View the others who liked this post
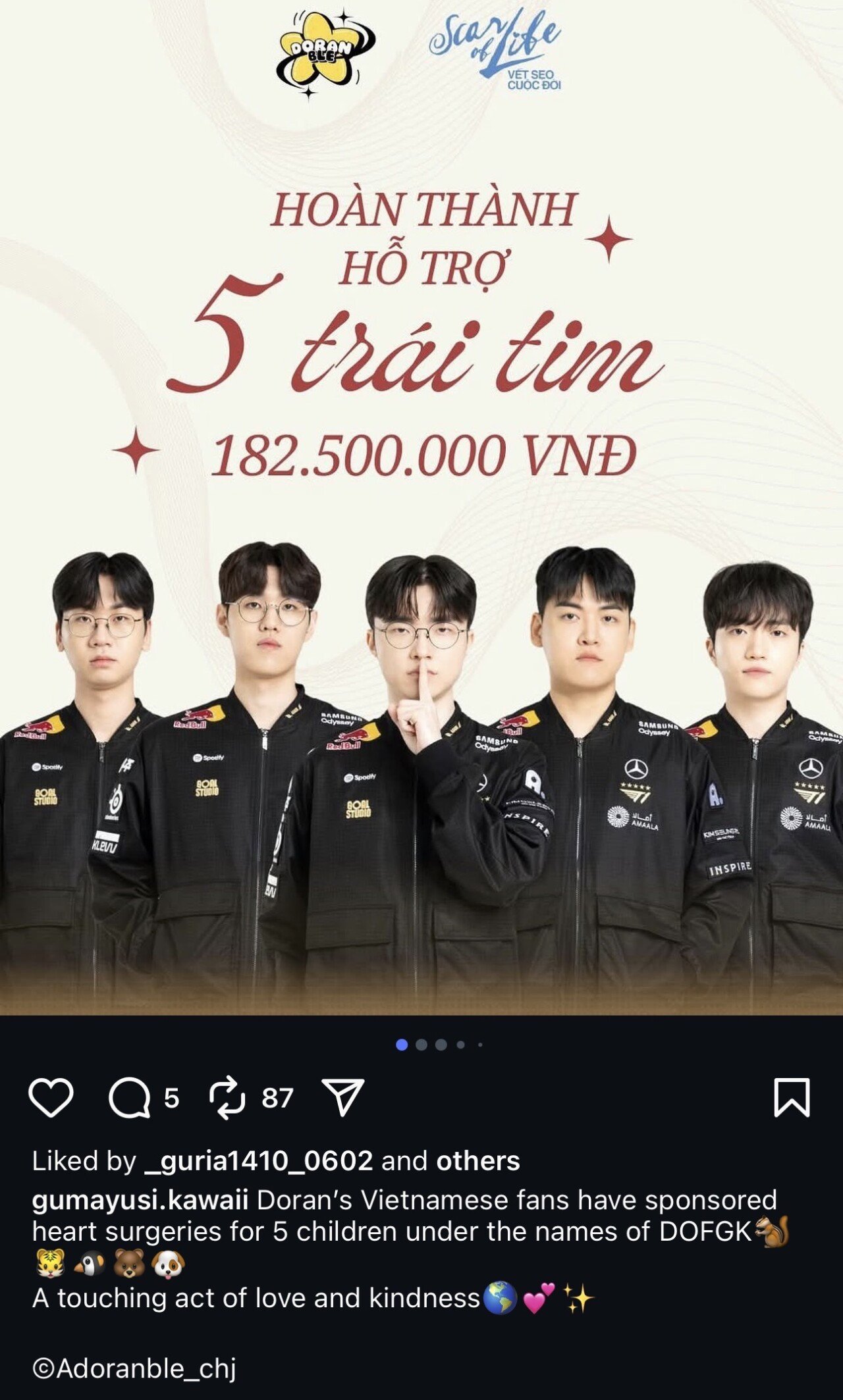Image resolution: width=843 pixels, height=1400 pixels. coord(478,1160)
